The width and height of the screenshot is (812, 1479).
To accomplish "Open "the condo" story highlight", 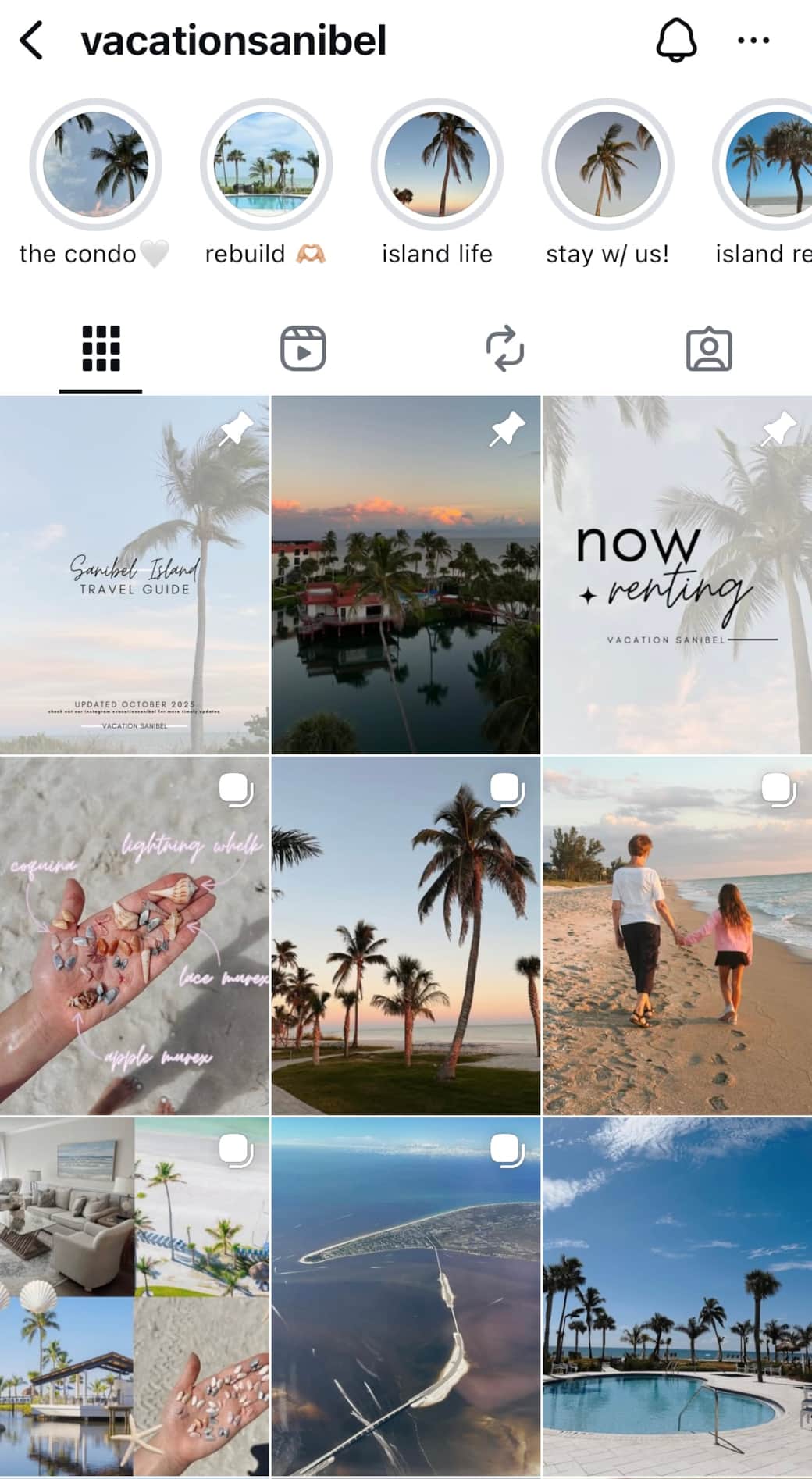I will point(95,165).
